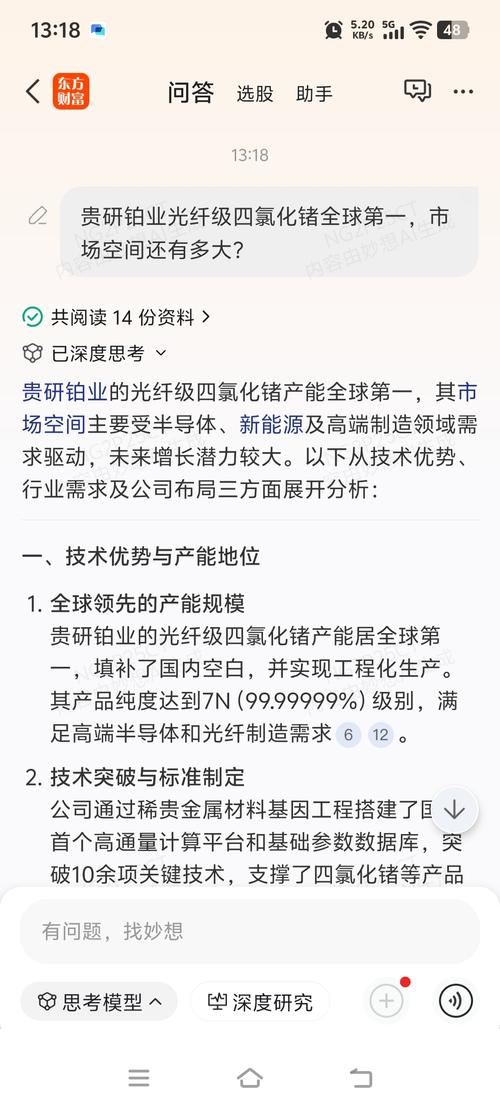Go to the system home screen
500x1107 pixels.
(x=250, y=1078)
